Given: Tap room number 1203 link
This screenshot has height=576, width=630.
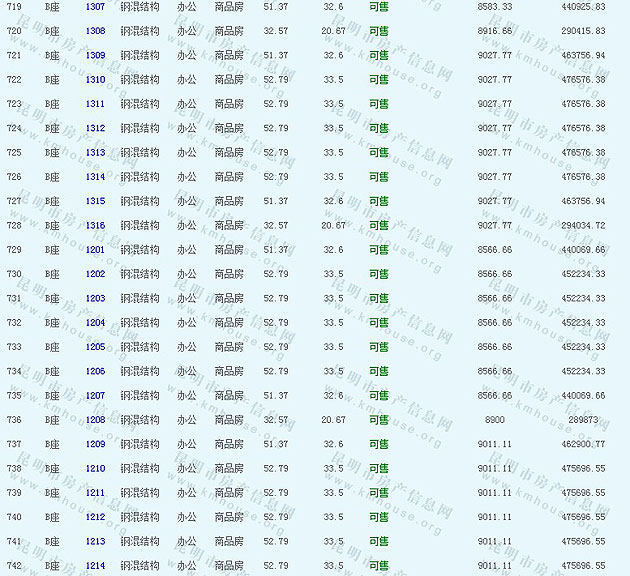Looking at the screenshot, I should 95,298.
